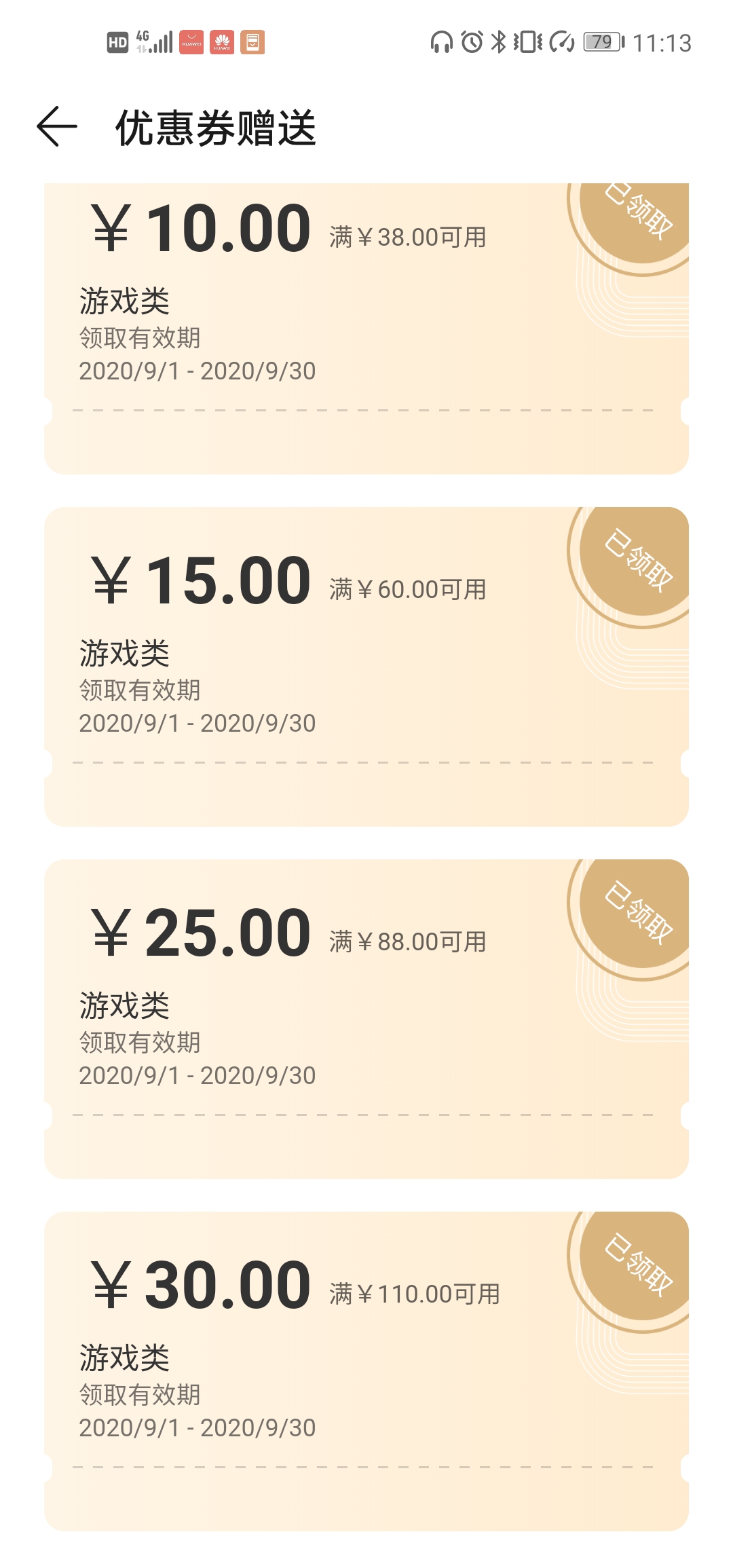
Task: Select the ¥25.00 coupon card
Action: 366,1019
